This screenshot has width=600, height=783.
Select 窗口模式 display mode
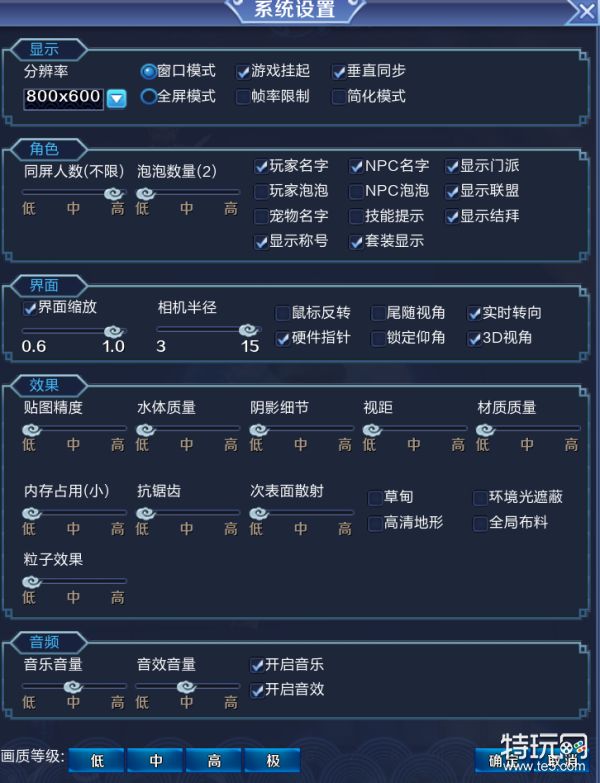coord(148,72)
